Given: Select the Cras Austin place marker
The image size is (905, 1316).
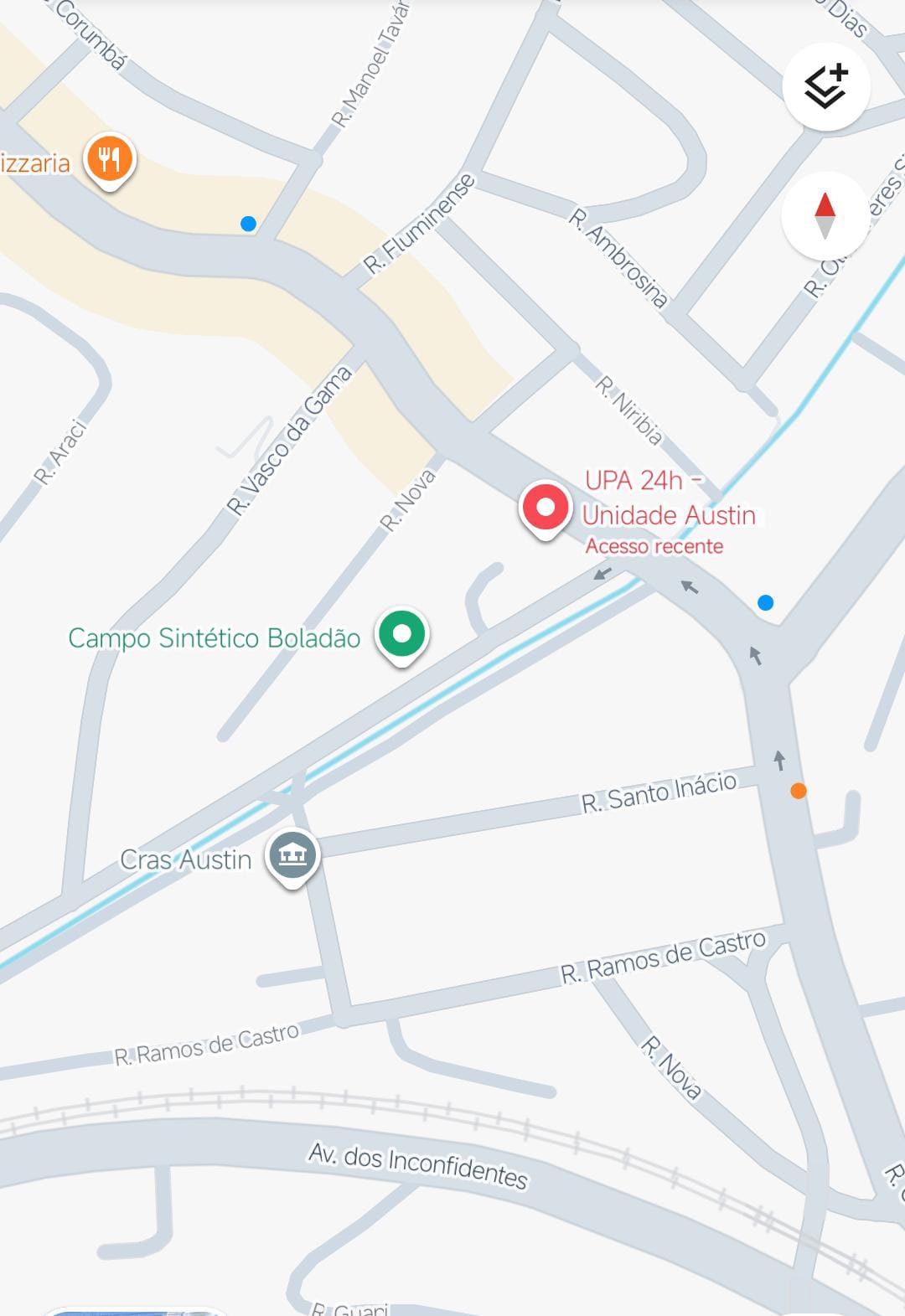Looking at the screenshot, I should point(292,856).
